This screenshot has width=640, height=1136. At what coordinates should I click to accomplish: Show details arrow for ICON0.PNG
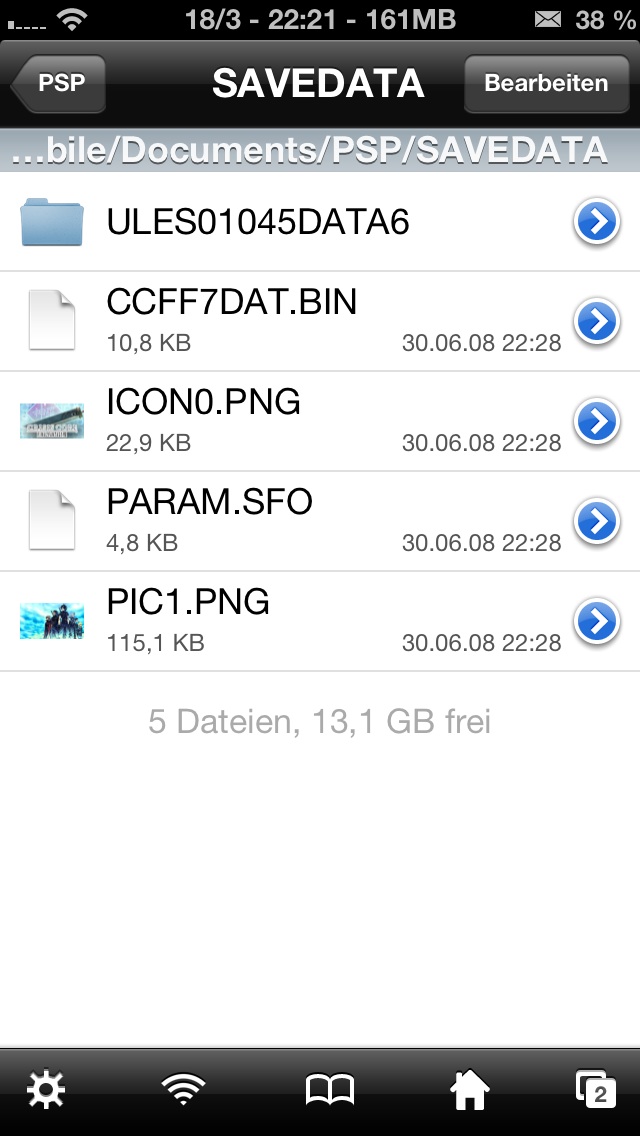[x=597, y=422]
